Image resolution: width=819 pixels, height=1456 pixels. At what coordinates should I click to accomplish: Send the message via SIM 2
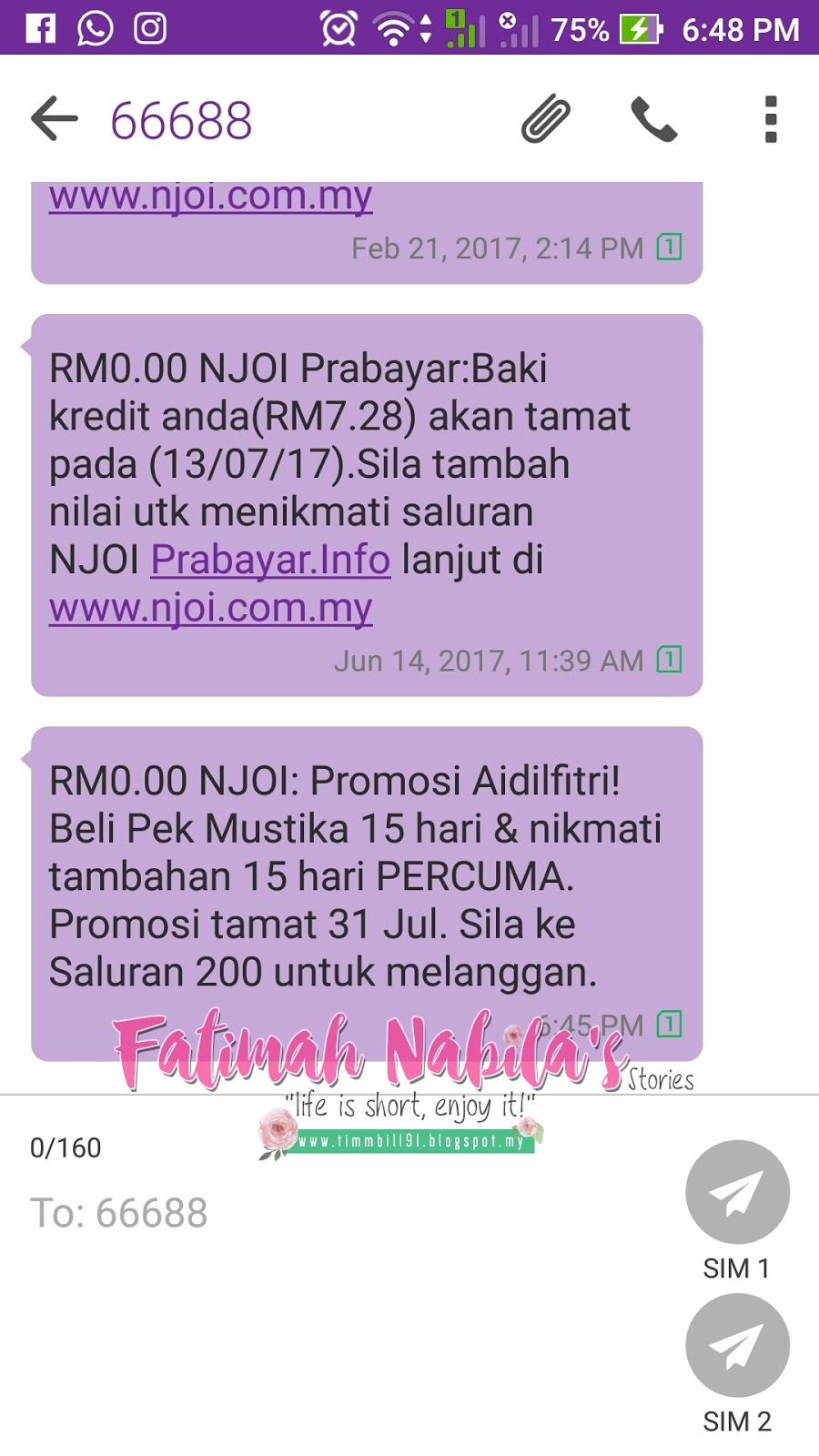point(737,1345)
